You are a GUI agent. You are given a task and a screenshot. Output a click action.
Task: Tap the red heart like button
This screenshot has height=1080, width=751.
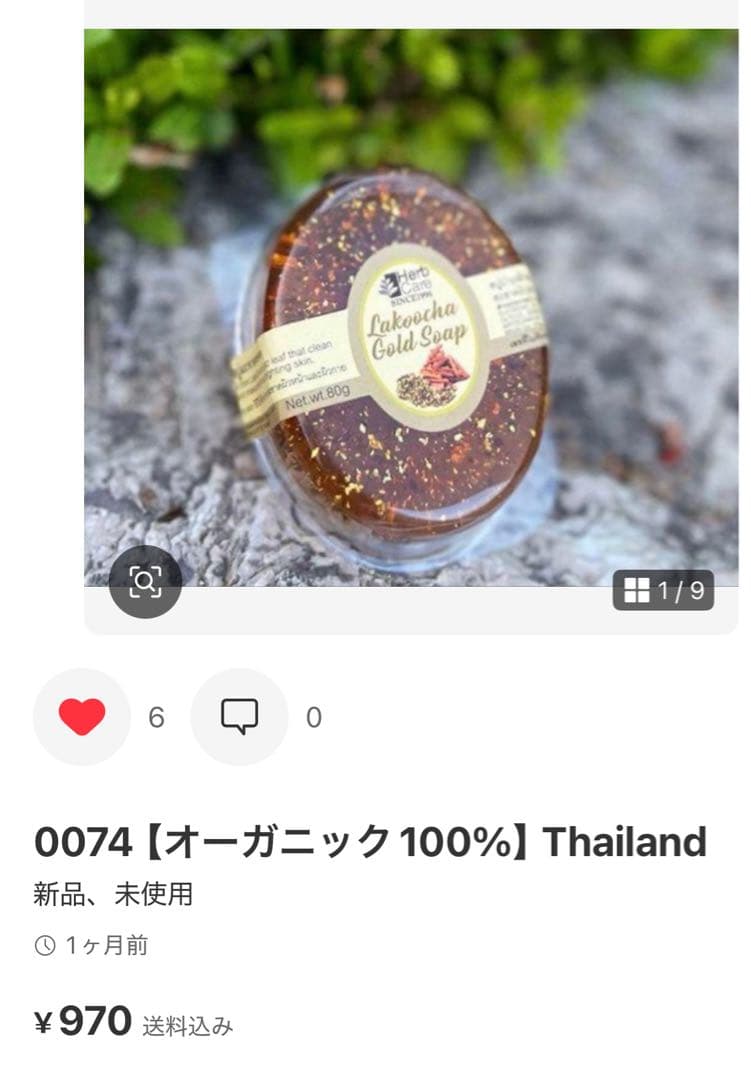click(82, 717)
